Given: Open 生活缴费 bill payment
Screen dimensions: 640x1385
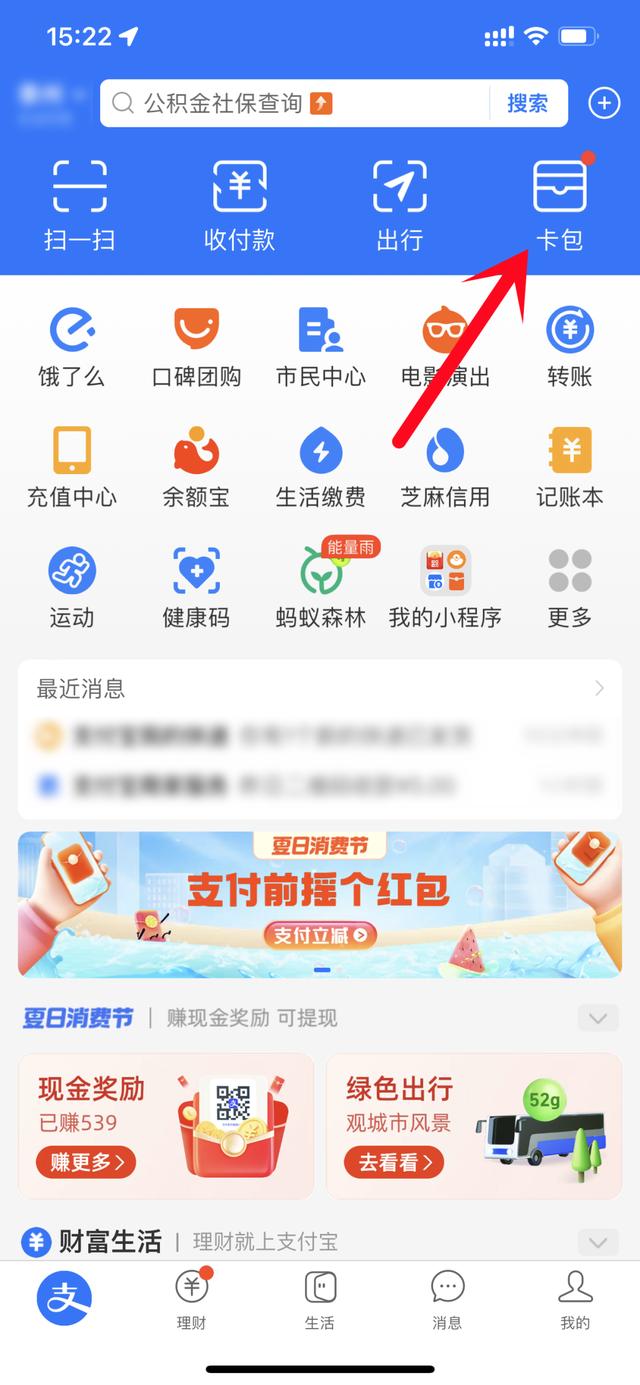Looking at the screenshot, I should 320,468.
